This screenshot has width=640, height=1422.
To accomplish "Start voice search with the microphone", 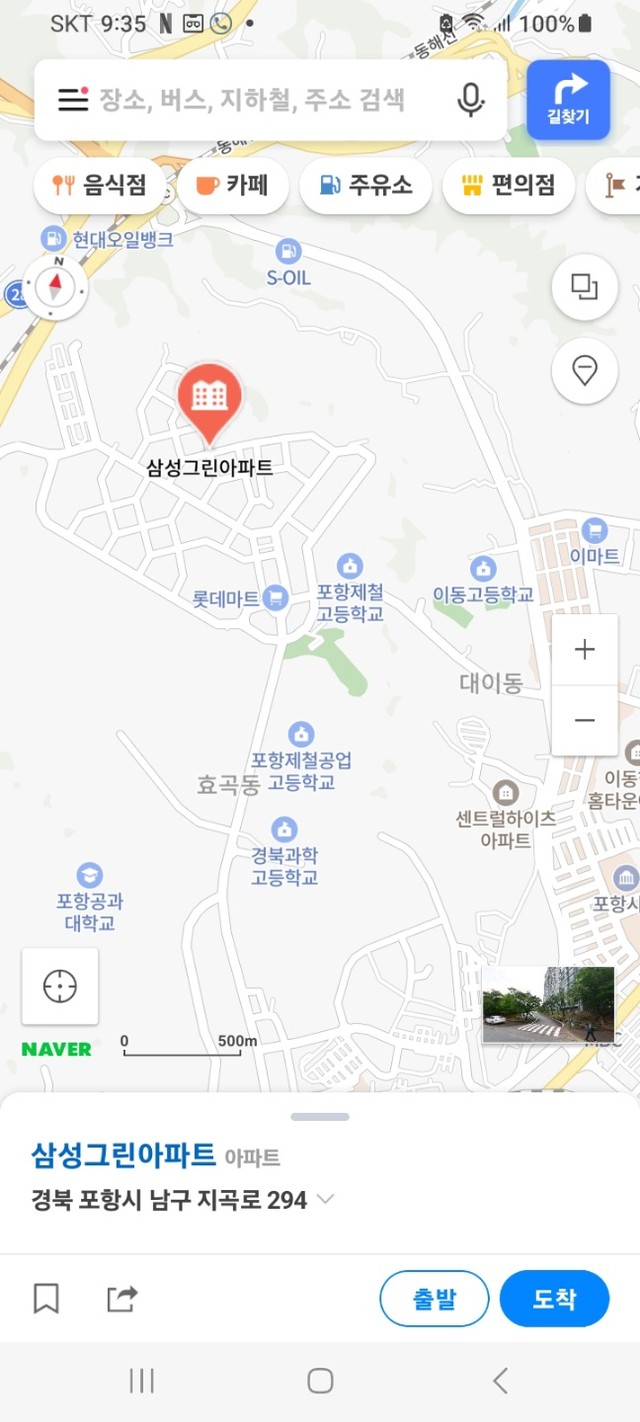I will point(470,100).
